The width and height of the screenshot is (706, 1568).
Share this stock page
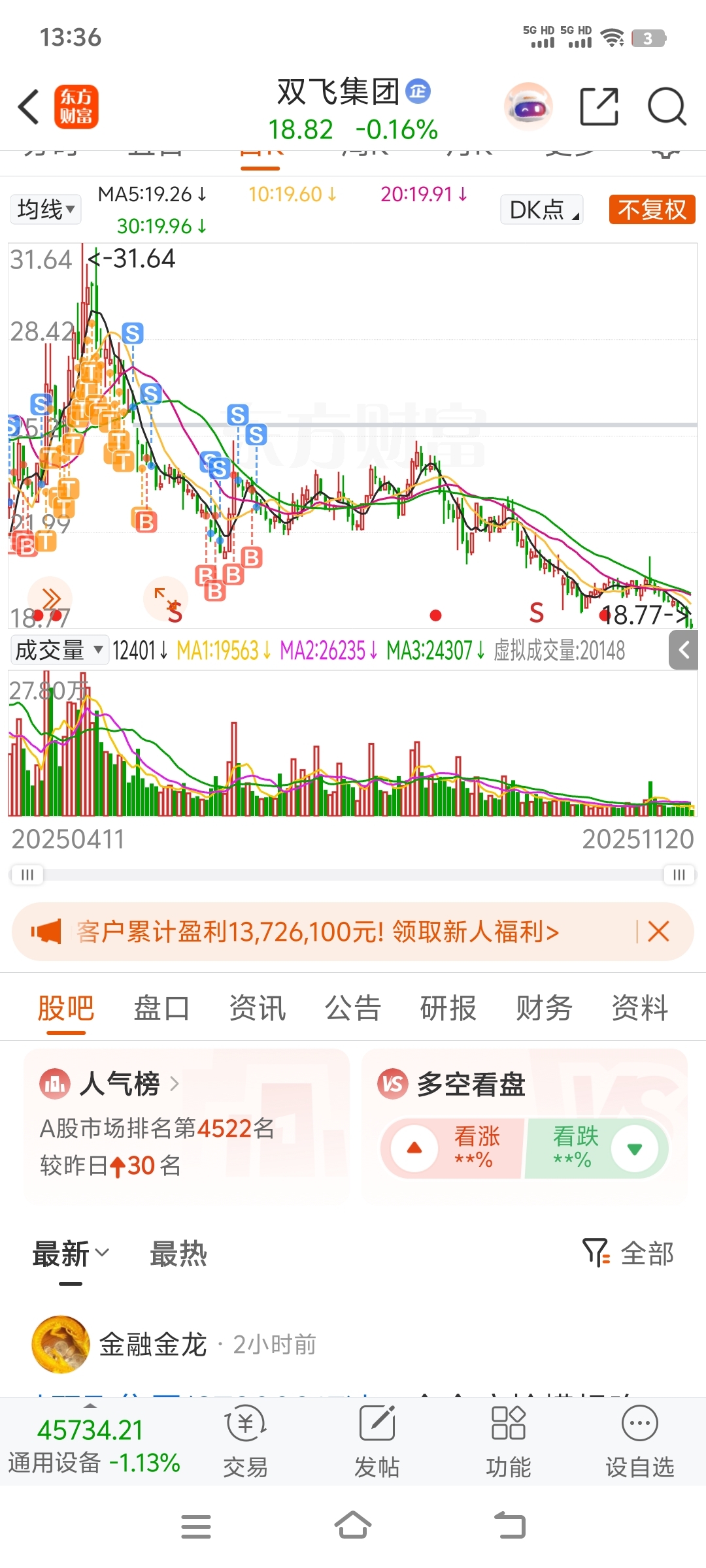[x=599, y=106]
